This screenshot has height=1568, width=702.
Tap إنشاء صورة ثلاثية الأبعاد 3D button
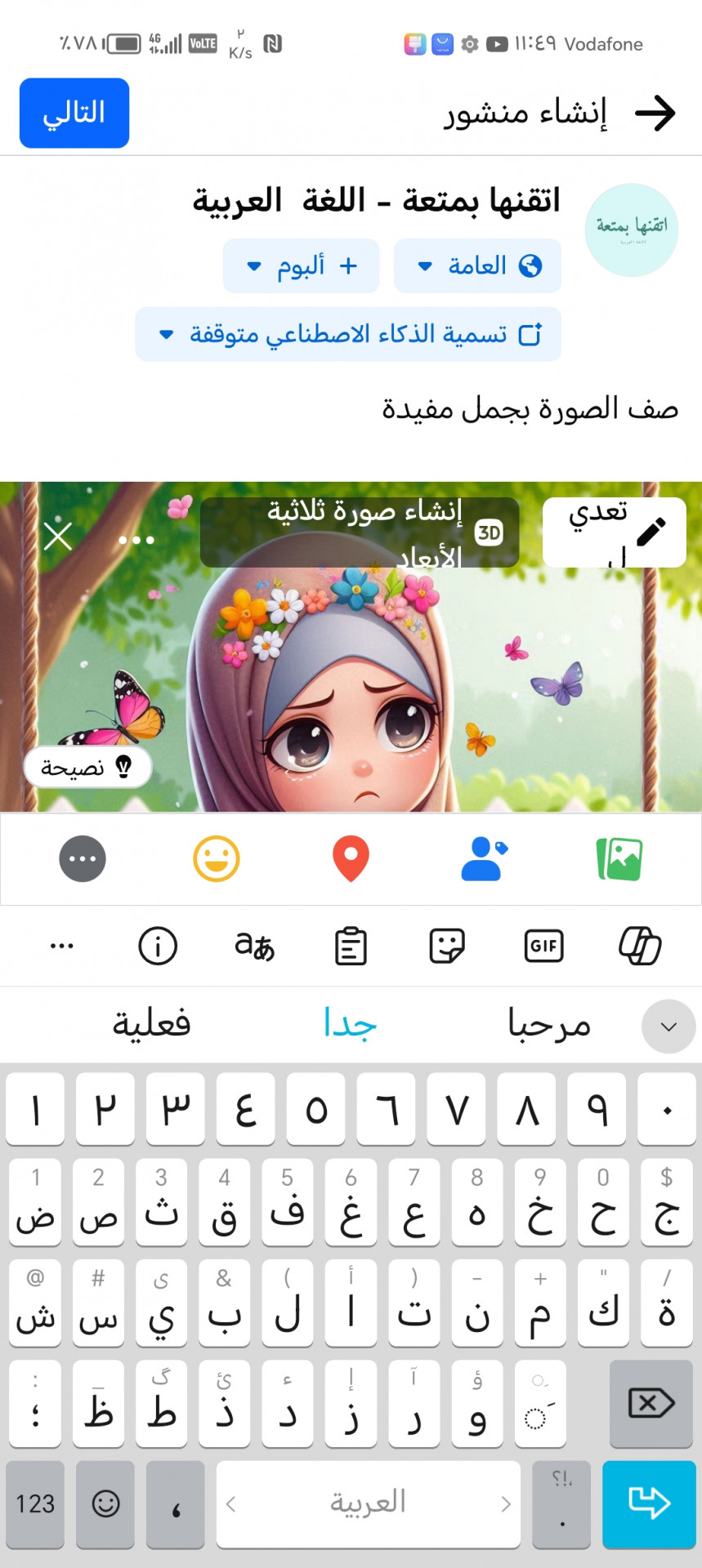[x=360, y=532]
